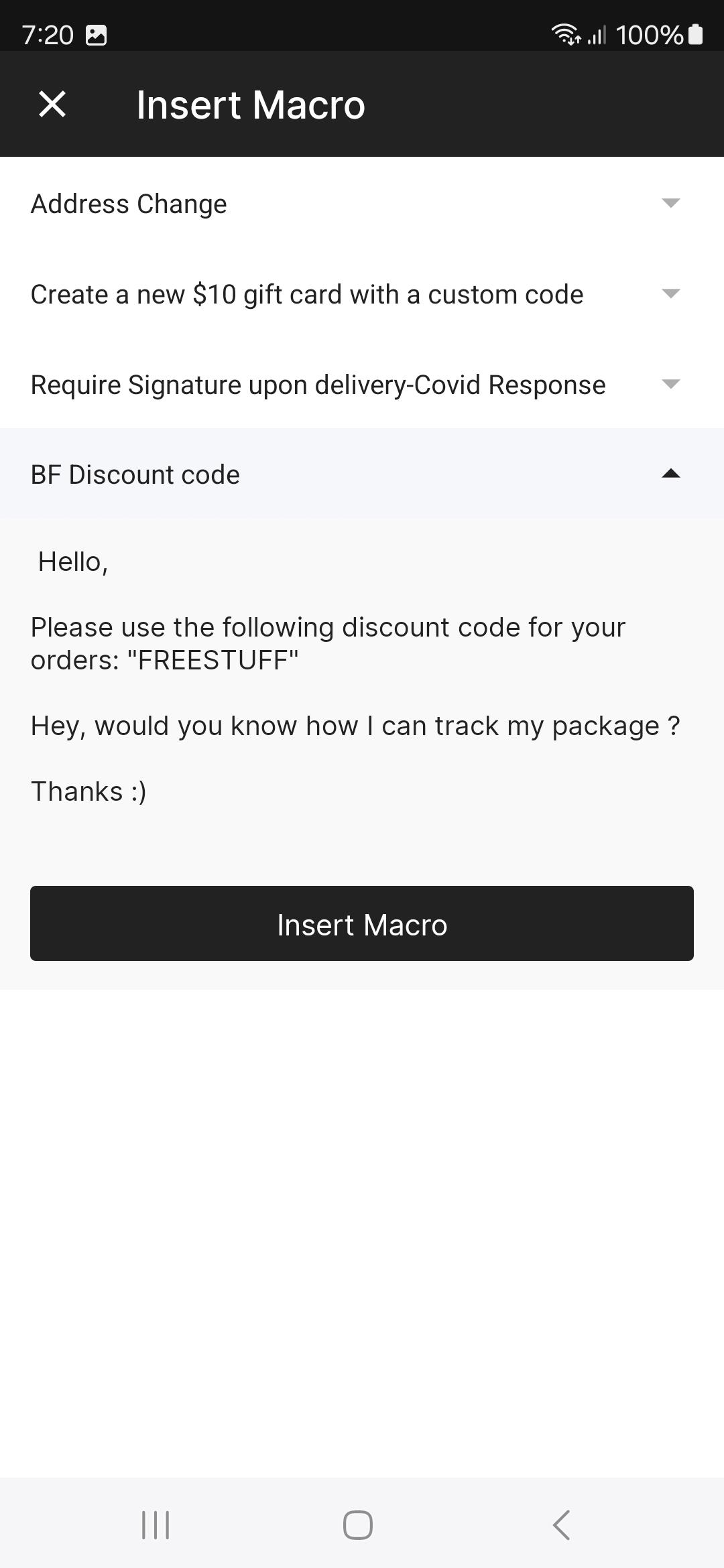Viewport: 724px width, 1568px height.
Task: Collapse the BF Discount code macro
Action: point(362,474)
